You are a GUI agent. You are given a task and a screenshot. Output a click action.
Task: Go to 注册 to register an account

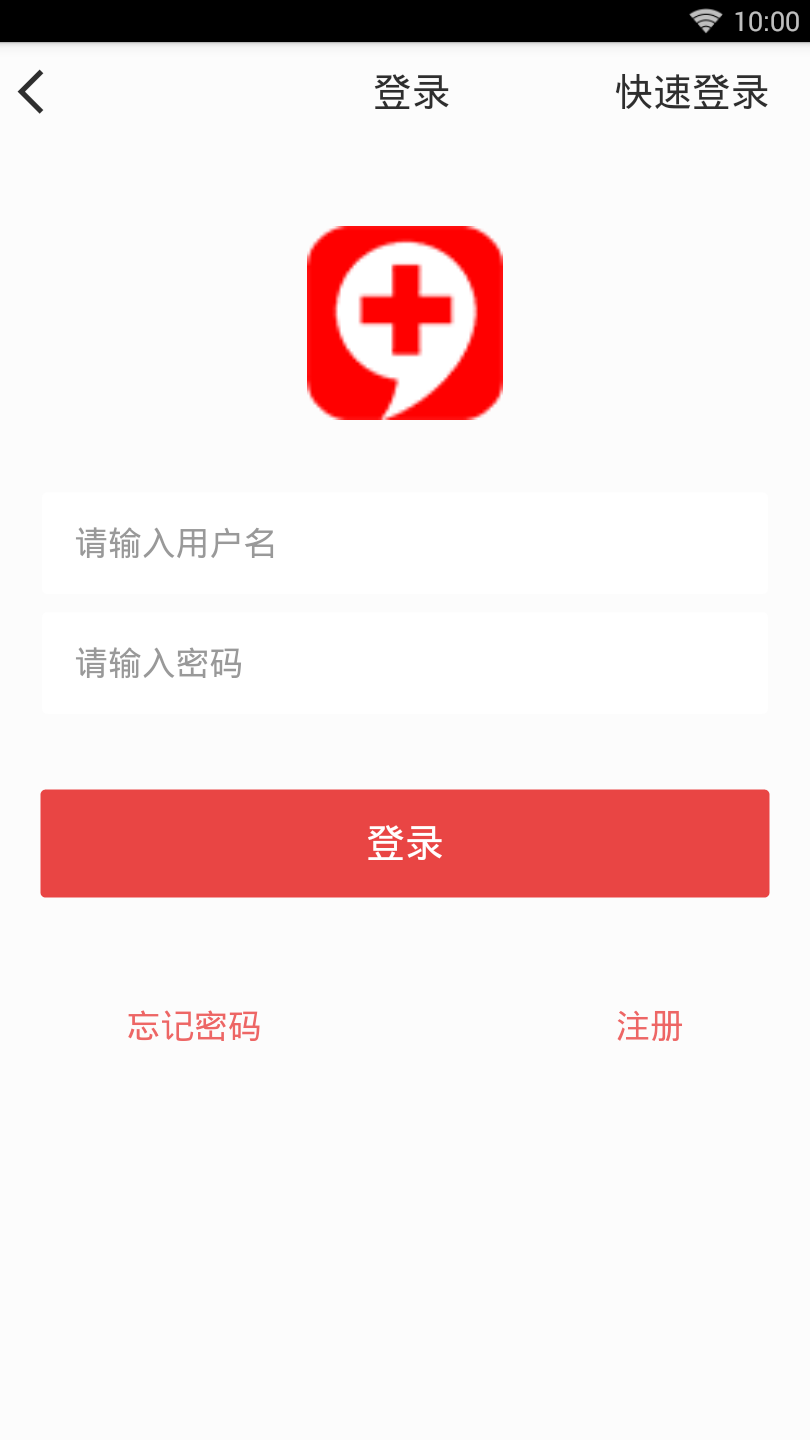[649, 1026]
